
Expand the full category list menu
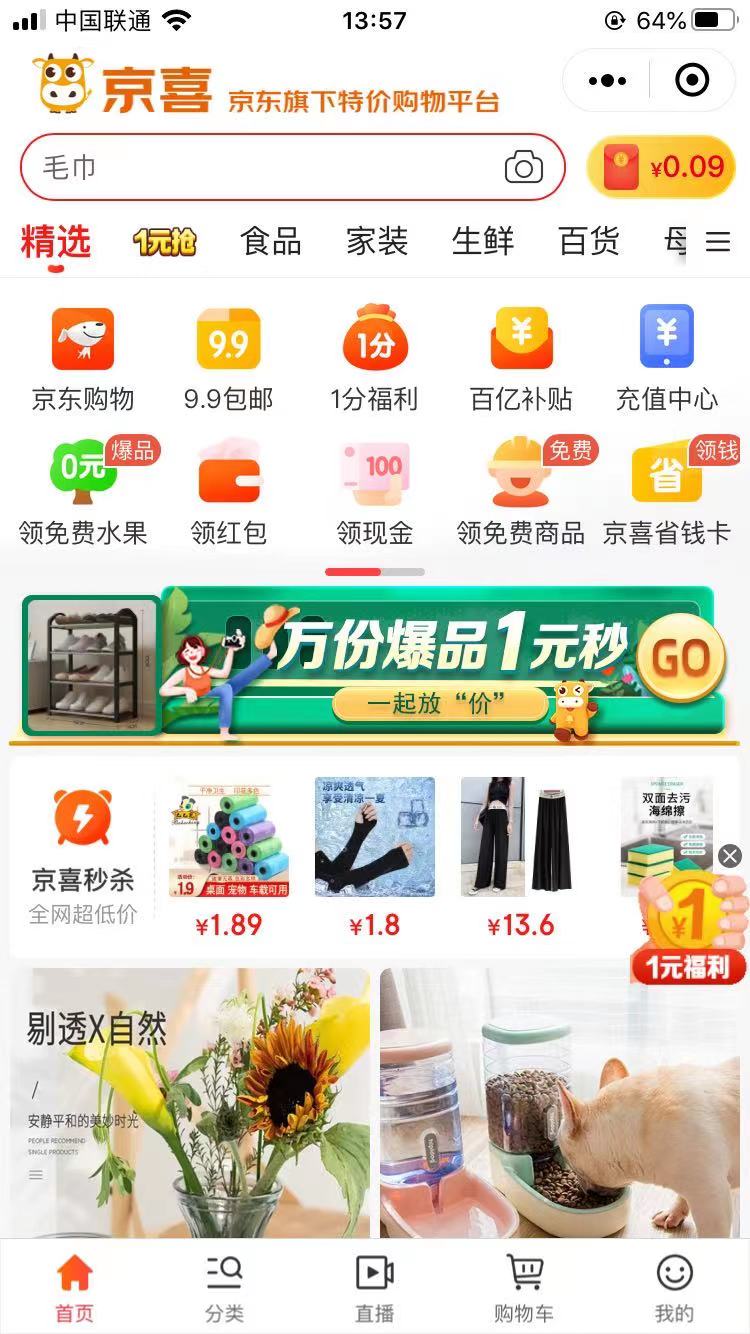click(x=718, y=242)
